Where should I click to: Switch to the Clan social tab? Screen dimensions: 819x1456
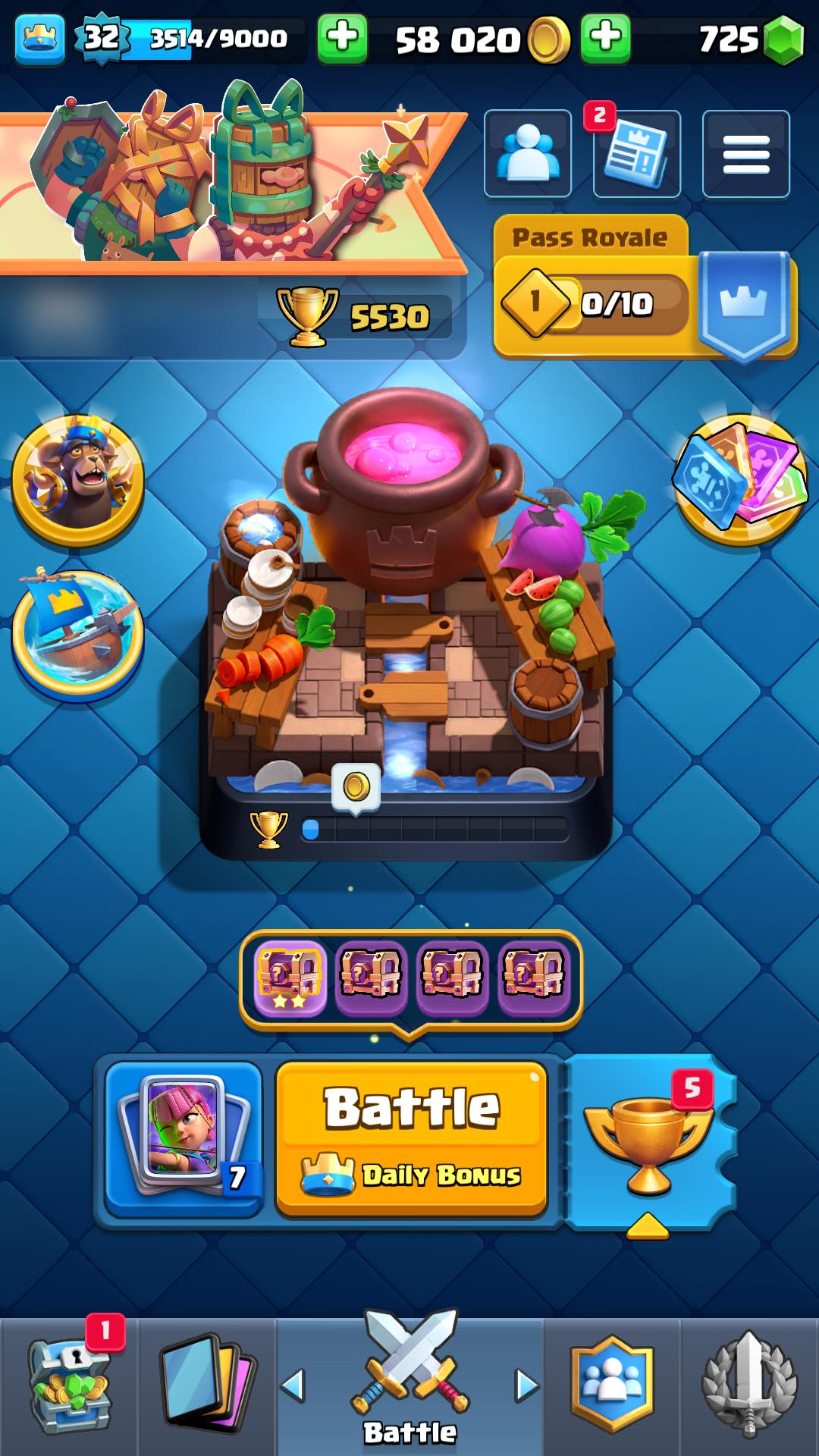[x=612, y=1386]
